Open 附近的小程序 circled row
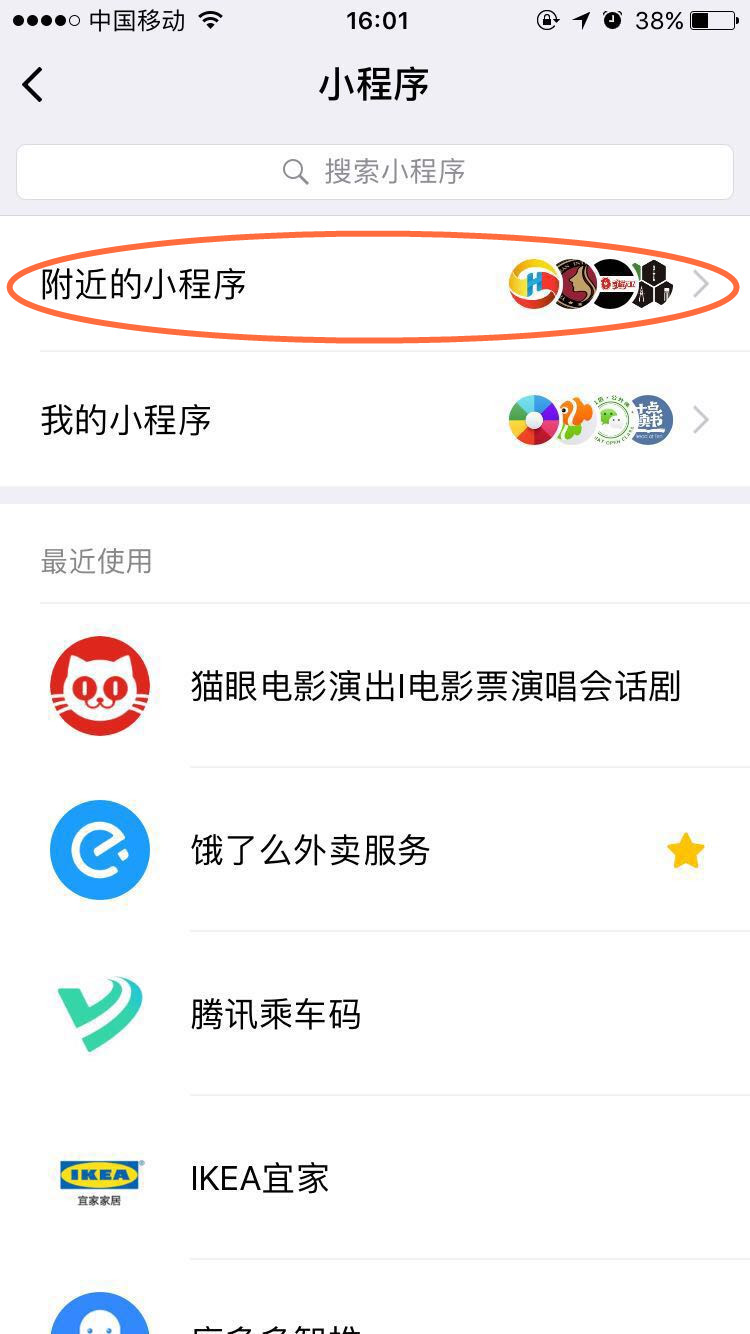The image size is (750, 1334). 300,284
